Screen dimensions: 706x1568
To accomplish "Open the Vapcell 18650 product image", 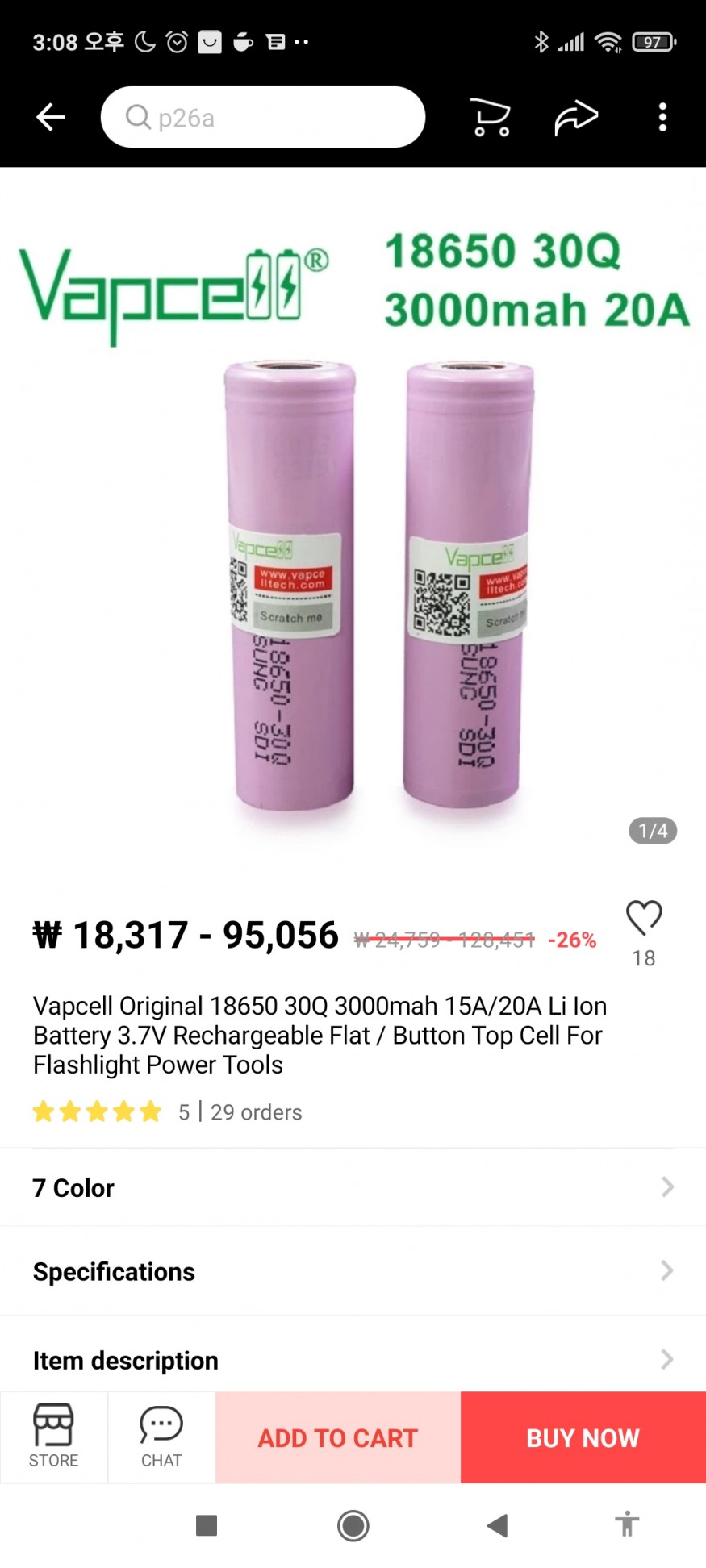I will tap(353, 524).
